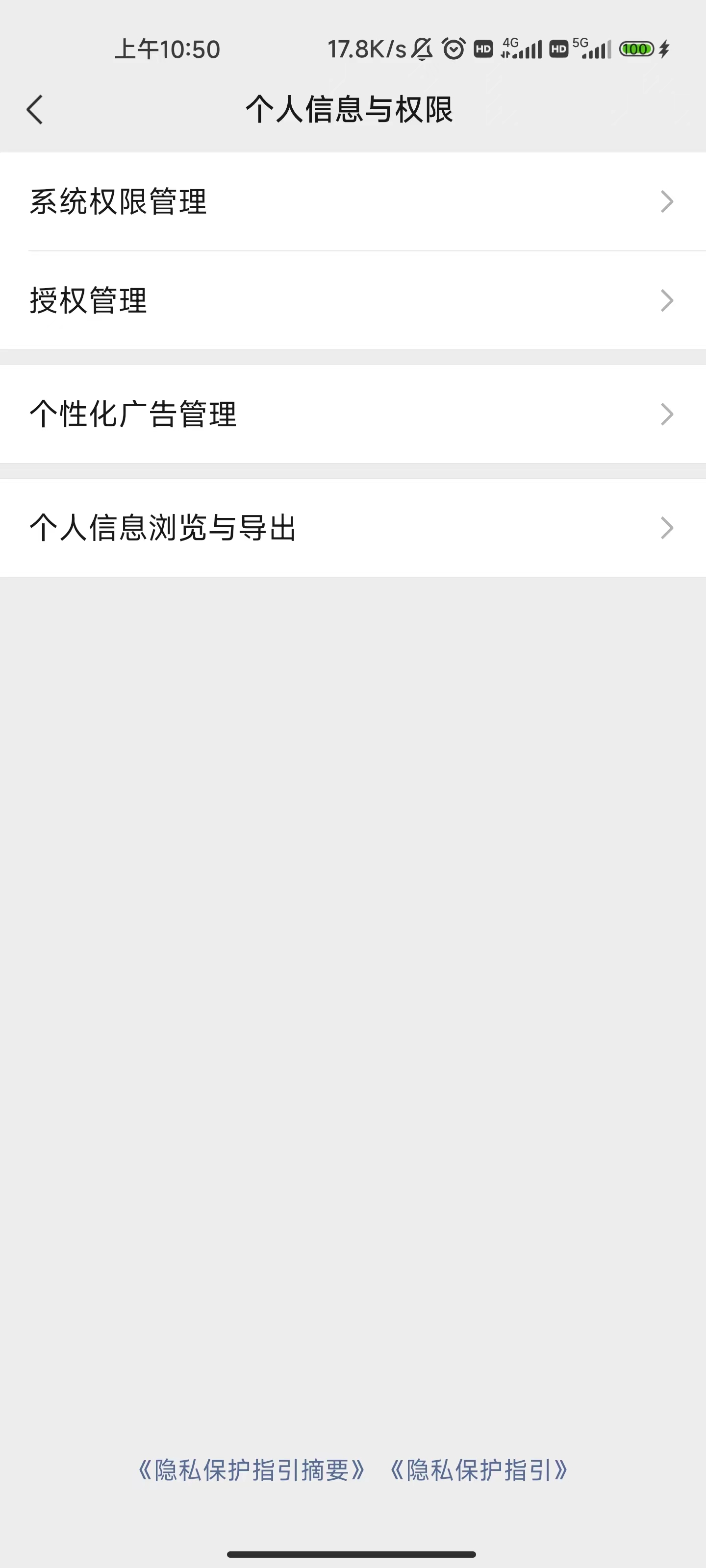
Task: Tap the 个人信息与权限 title bar
Action: pyautogui.click(x=353, y=110)
